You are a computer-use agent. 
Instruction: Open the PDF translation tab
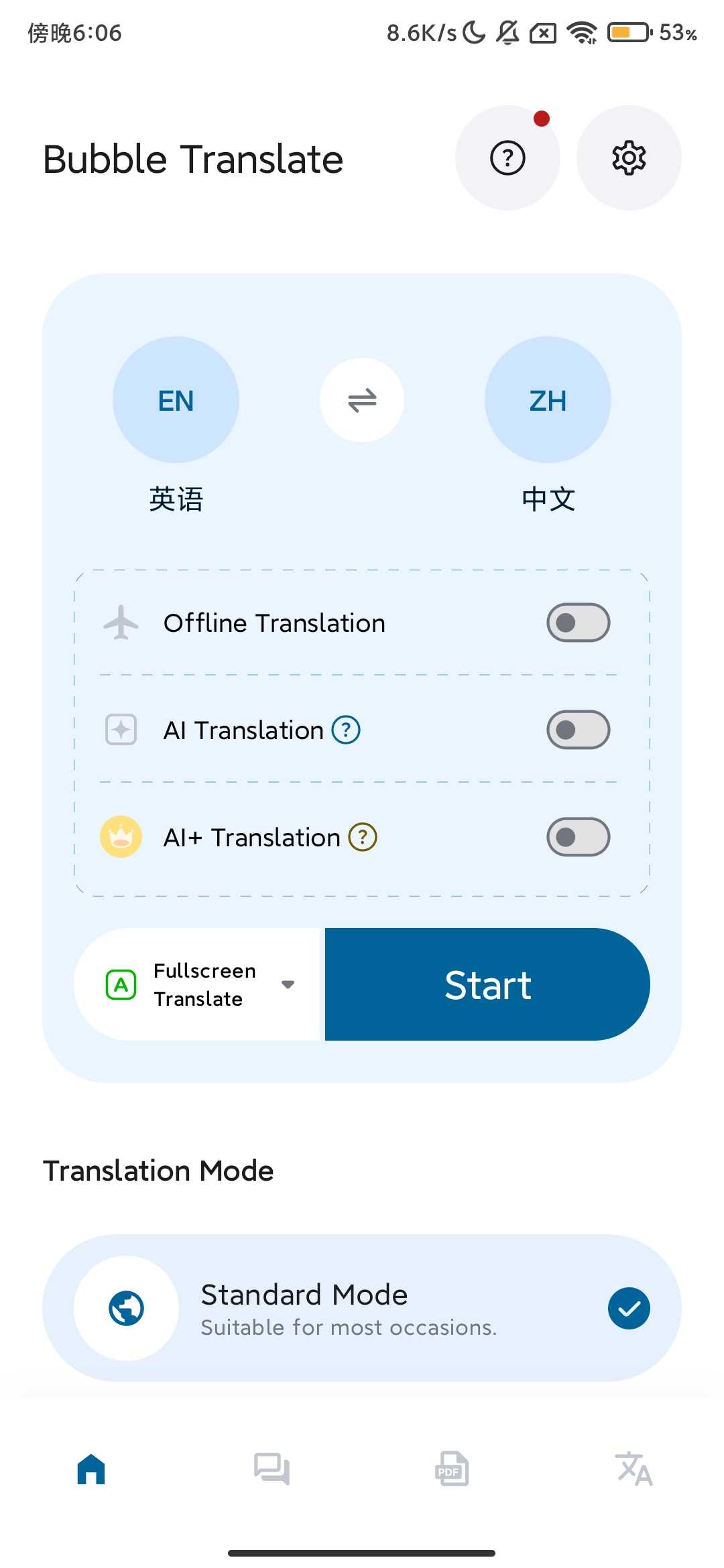coord(452,1469)
